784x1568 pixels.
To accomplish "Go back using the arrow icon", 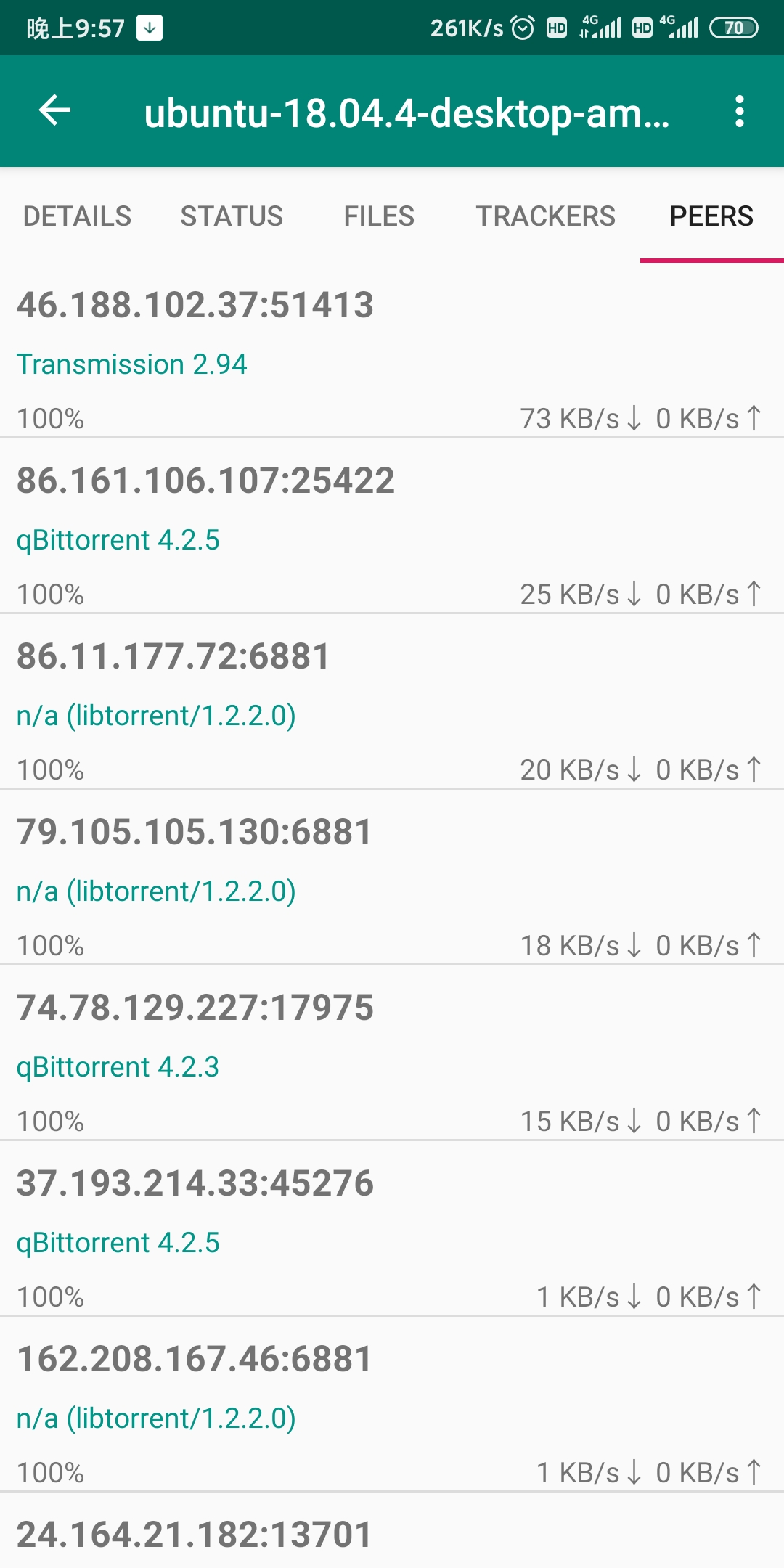I will pyautogui.click(x=55, y=111).
